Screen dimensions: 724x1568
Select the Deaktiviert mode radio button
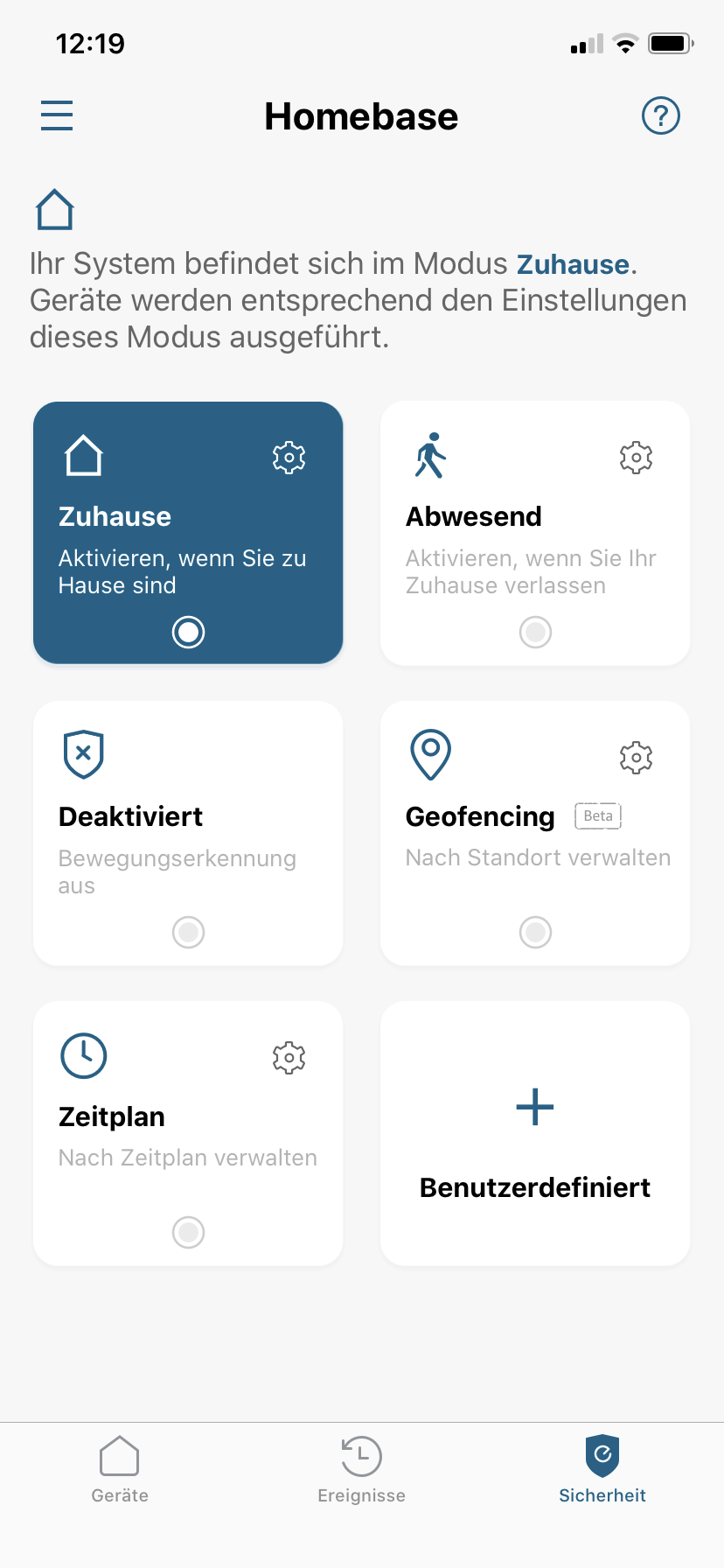pos(188,932)
